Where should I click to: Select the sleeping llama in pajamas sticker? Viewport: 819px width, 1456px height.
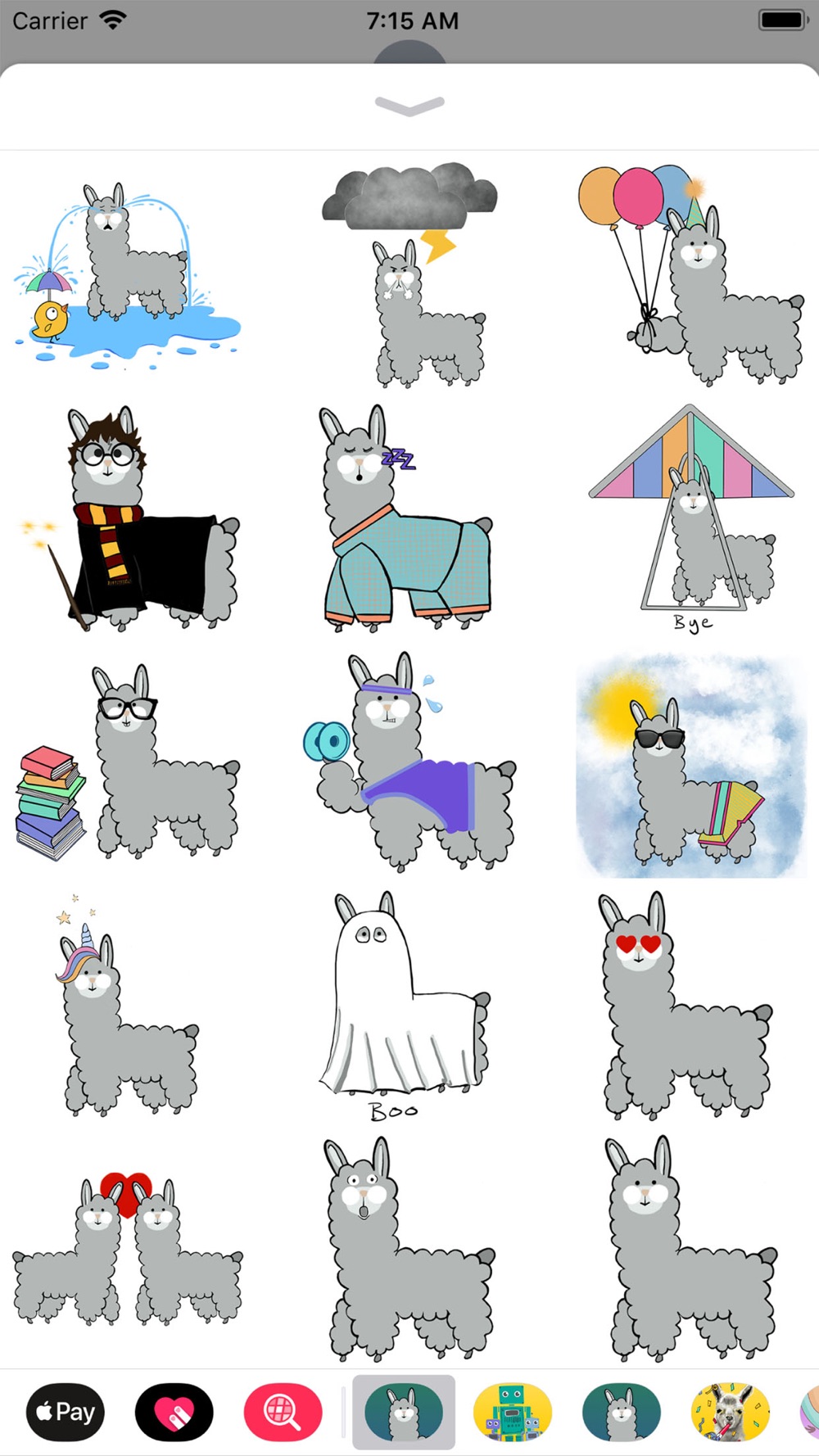click(x=405, y=517)
